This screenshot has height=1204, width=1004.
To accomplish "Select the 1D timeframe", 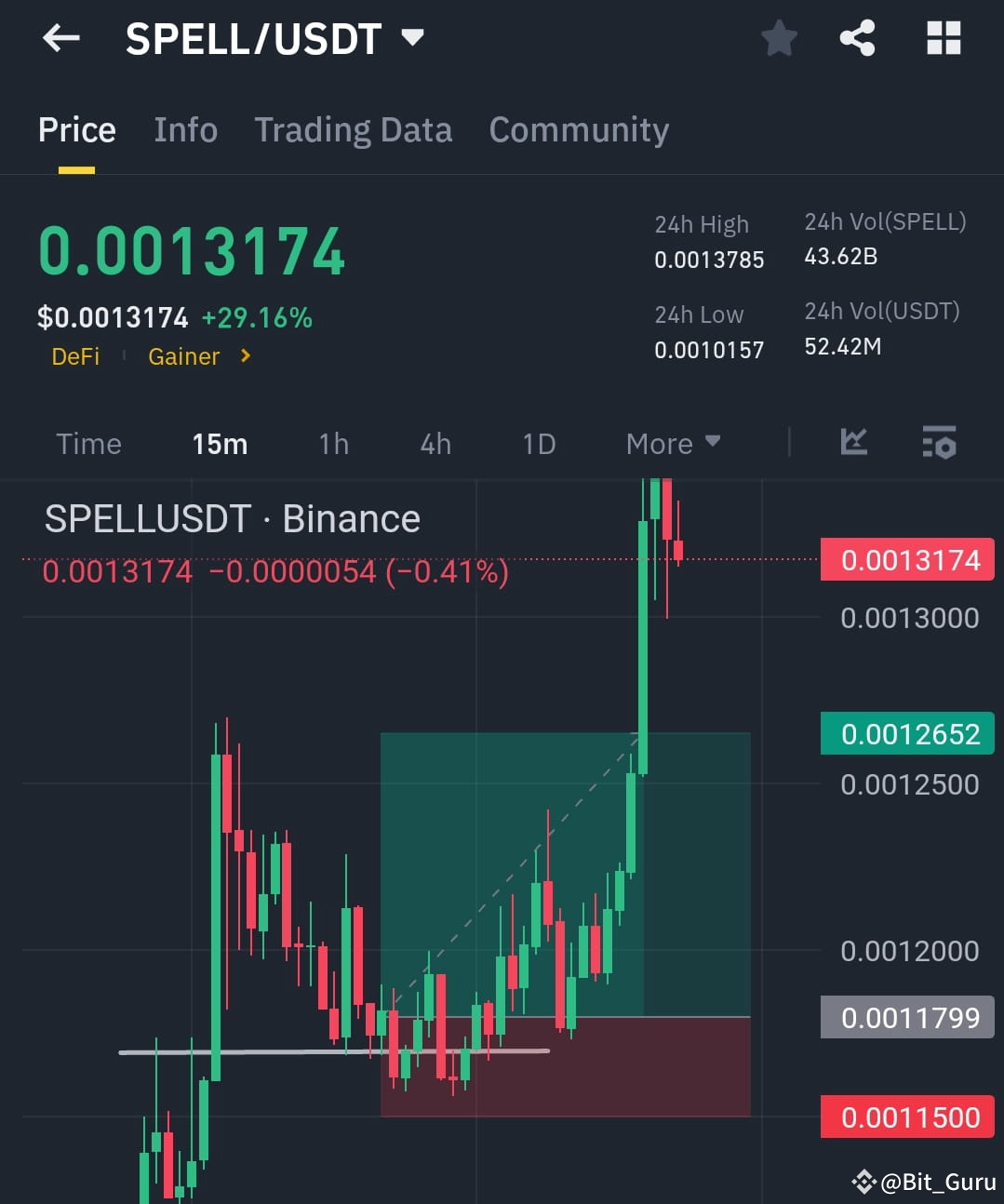I will [538, 444].
